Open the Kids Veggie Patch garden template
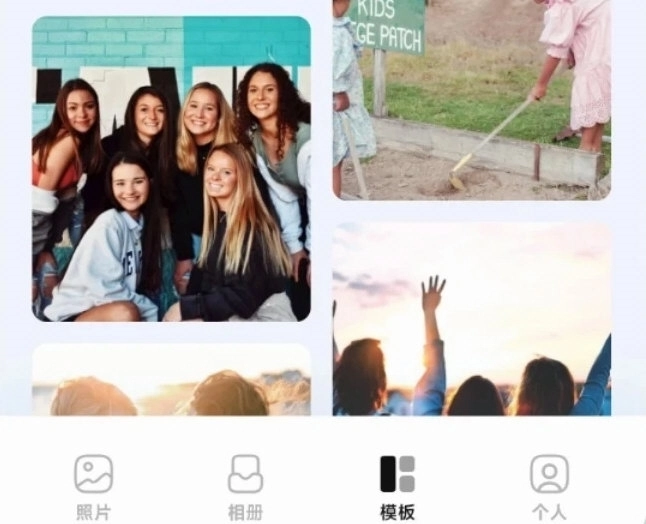The height and width of the screenshot is (524, 646). (471, 98)
